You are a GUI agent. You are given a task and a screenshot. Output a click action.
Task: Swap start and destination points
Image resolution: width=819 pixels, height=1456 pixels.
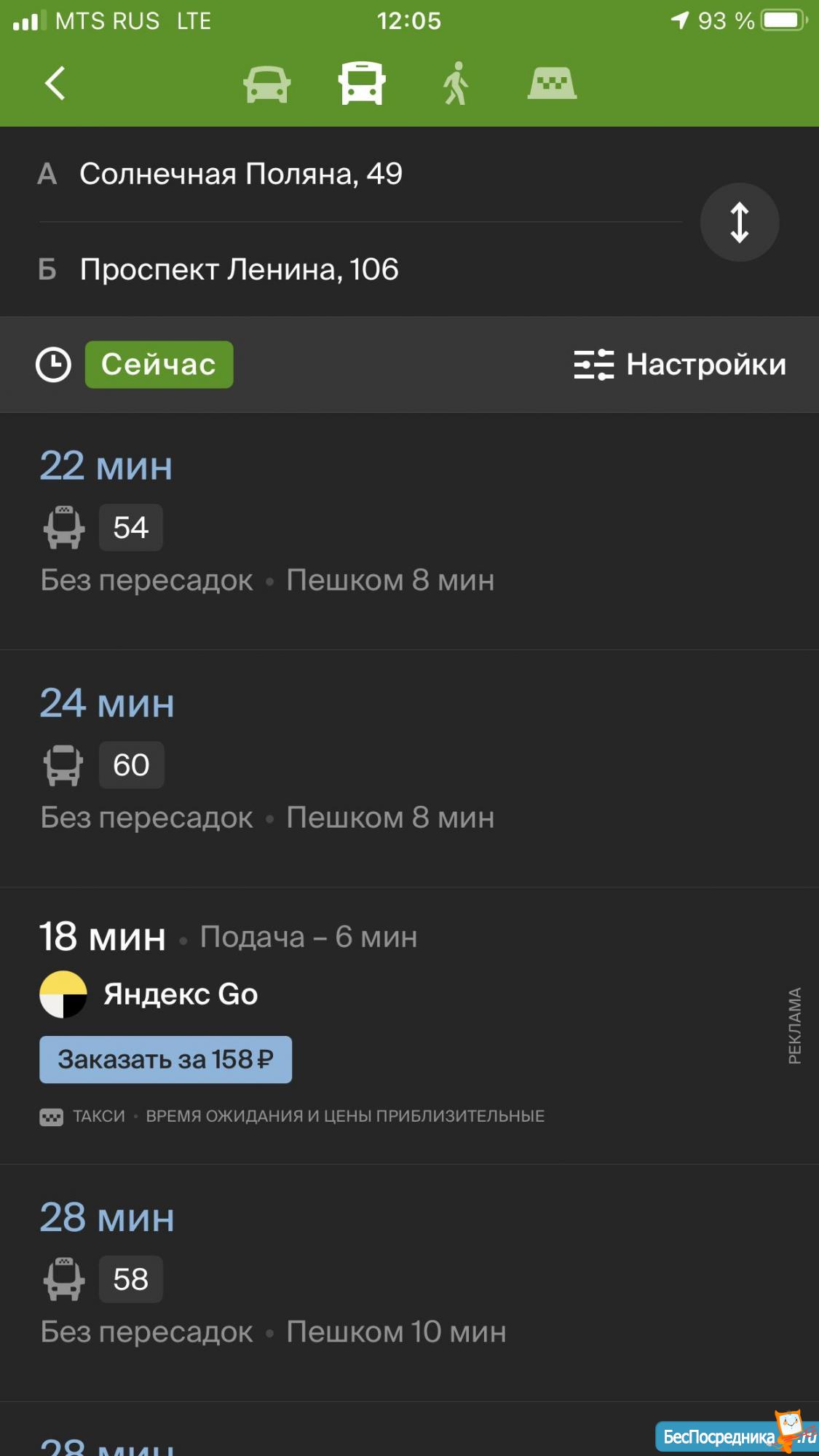point(739,222)
